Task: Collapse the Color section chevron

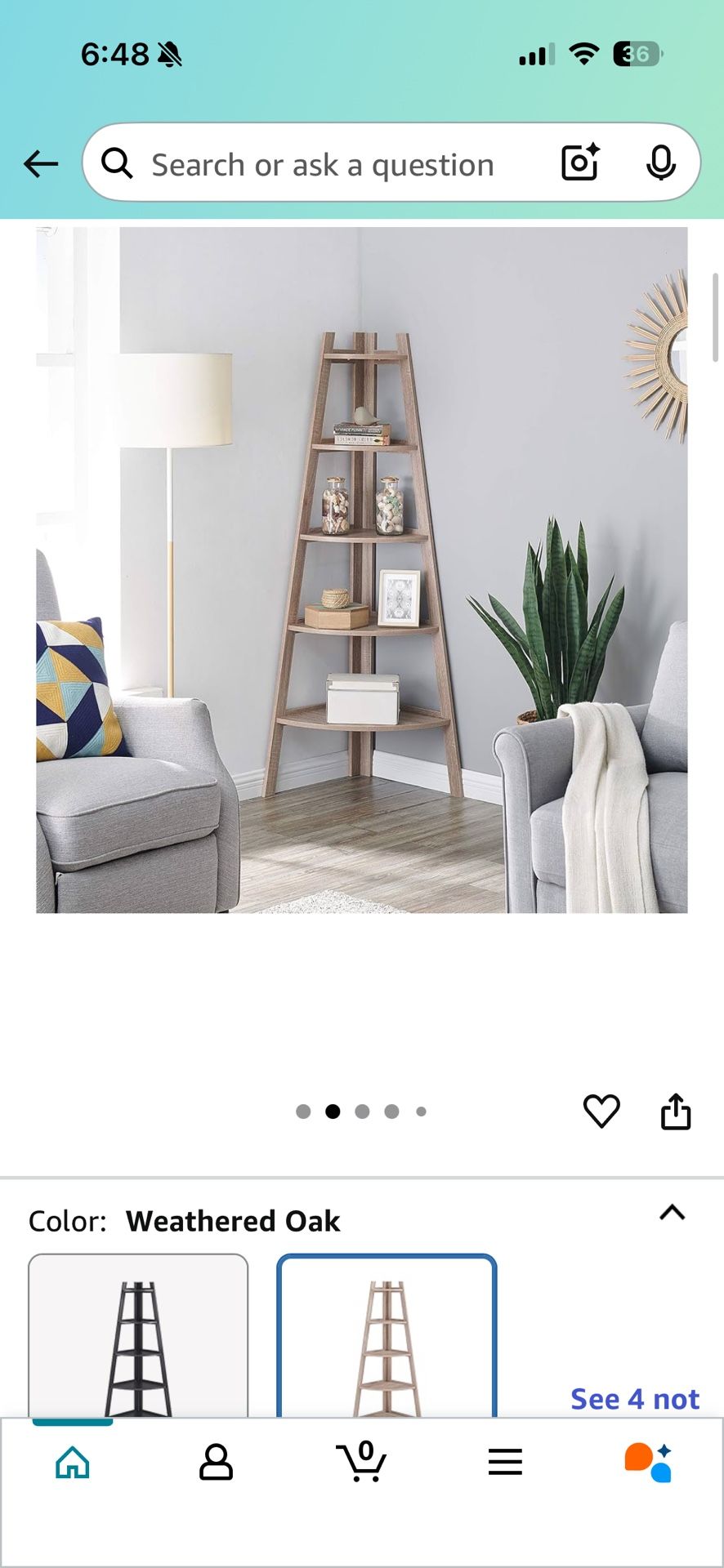Action: 672,1213
